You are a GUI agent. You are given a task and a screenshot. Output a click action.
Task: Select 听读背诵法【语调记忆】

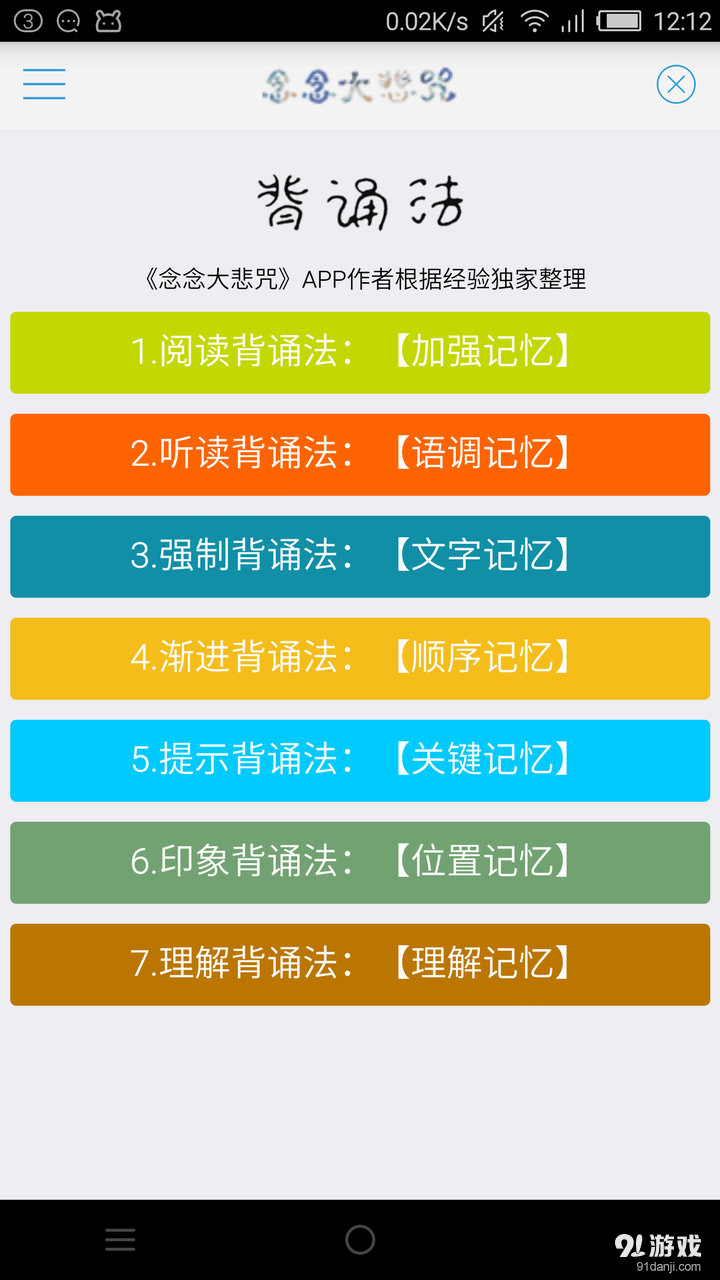tap(360, 455)
